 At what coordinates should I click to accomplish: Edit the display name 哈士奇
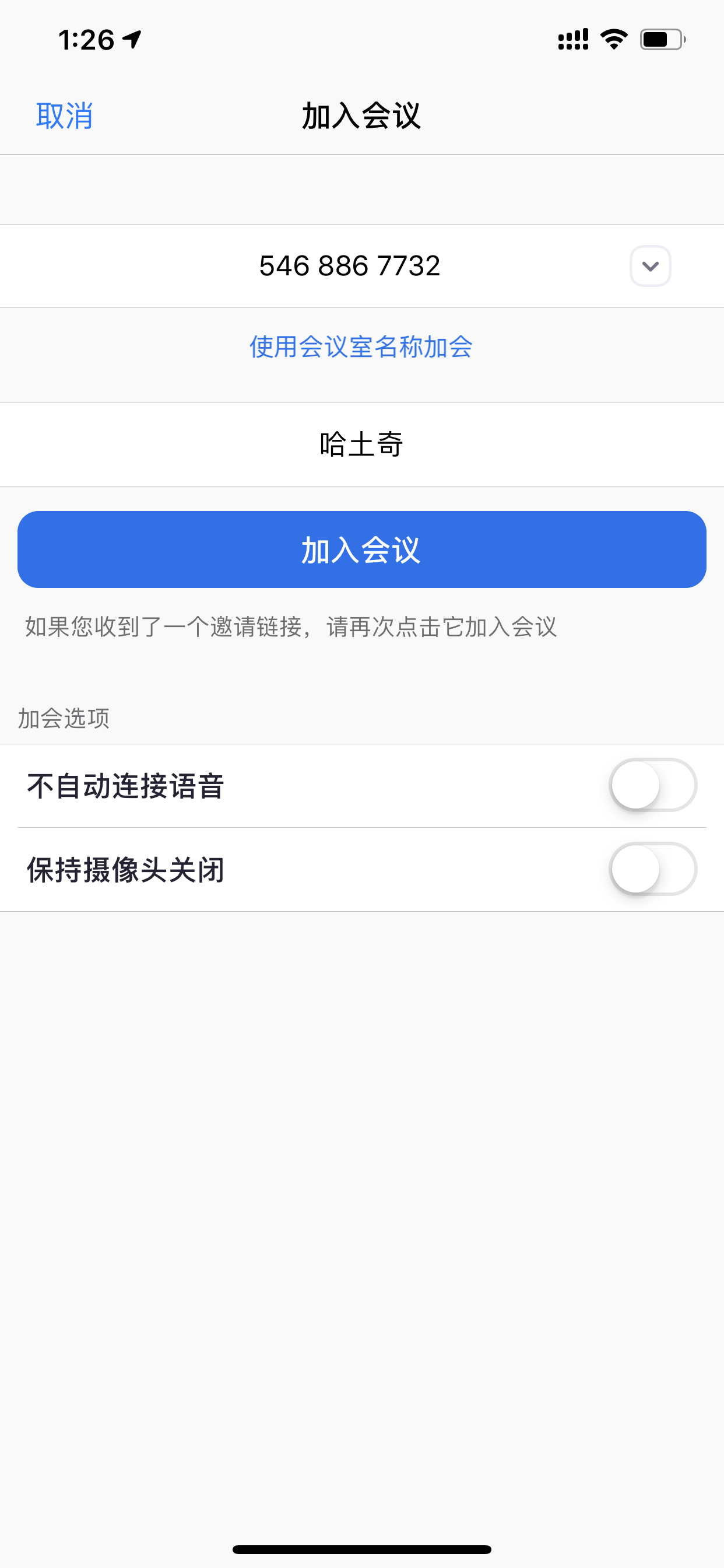point(361,444)
